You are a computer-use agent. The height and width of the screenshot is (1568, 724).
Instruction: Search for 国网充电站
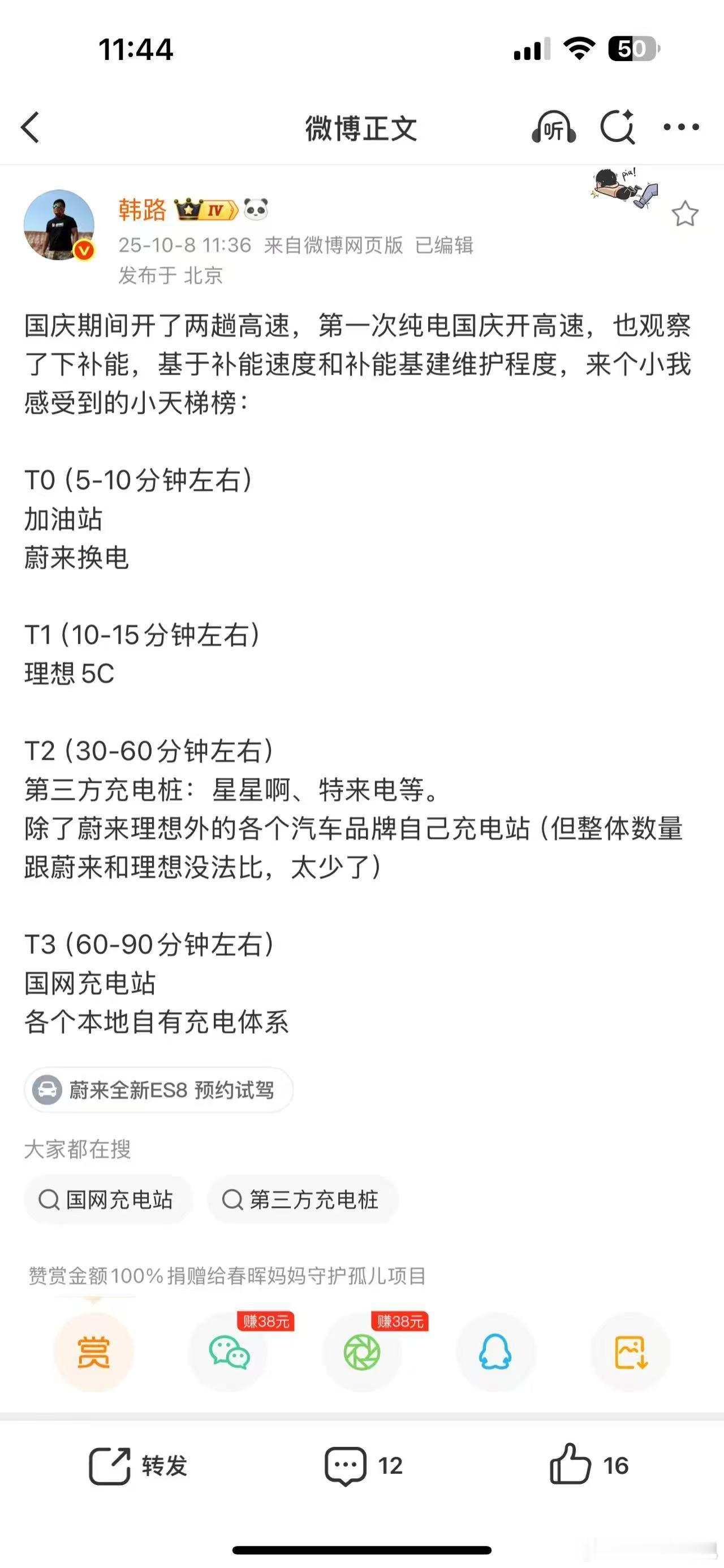108,1199
